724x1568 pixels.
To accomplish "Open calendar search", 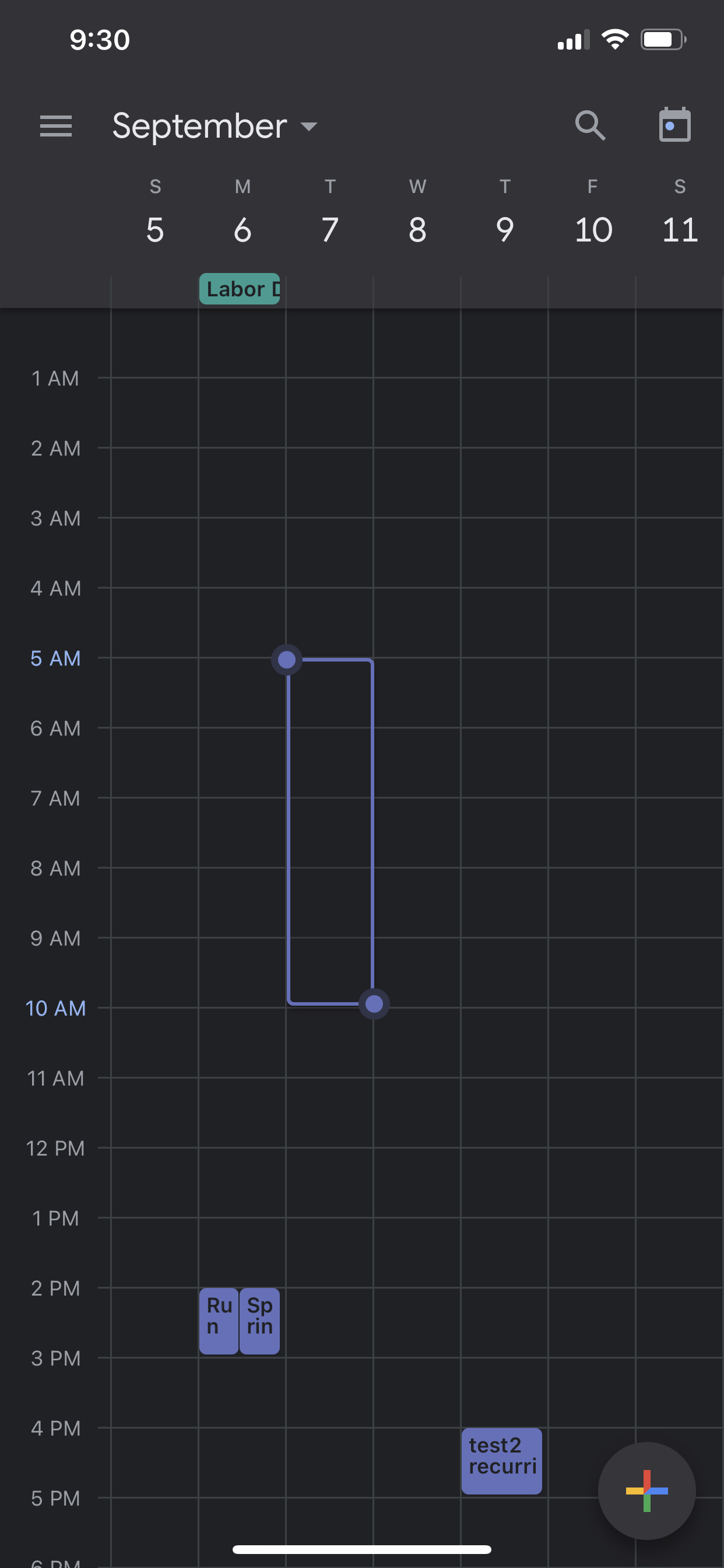I will [x=589, y=126].
